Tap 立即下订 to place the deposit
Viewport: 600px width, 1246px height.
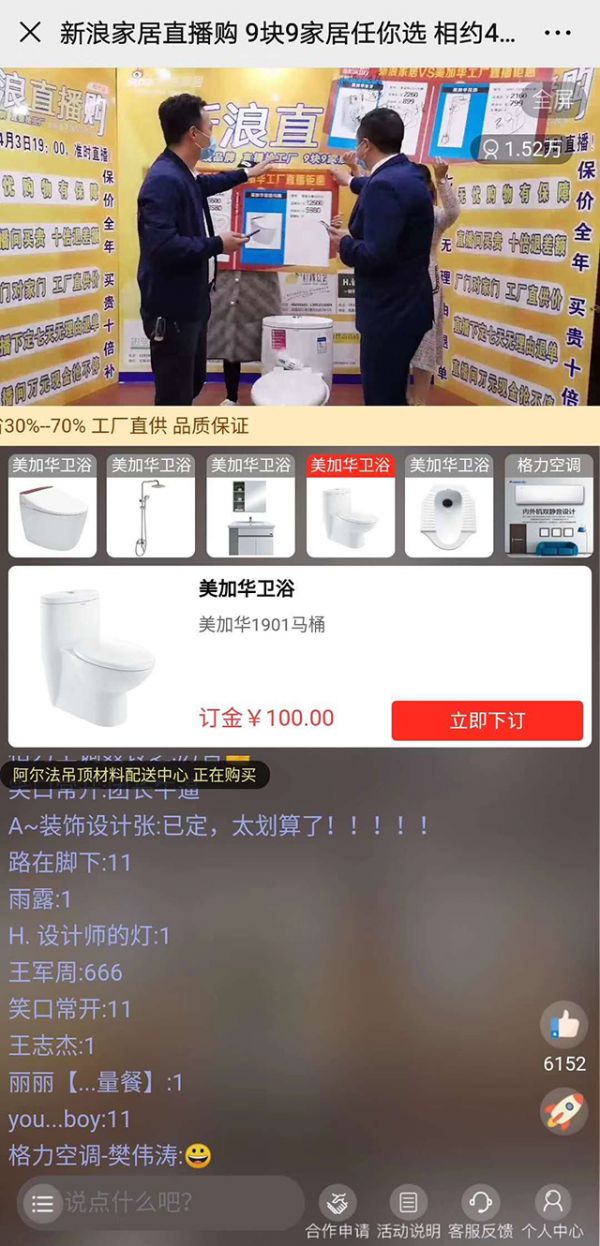487,720
